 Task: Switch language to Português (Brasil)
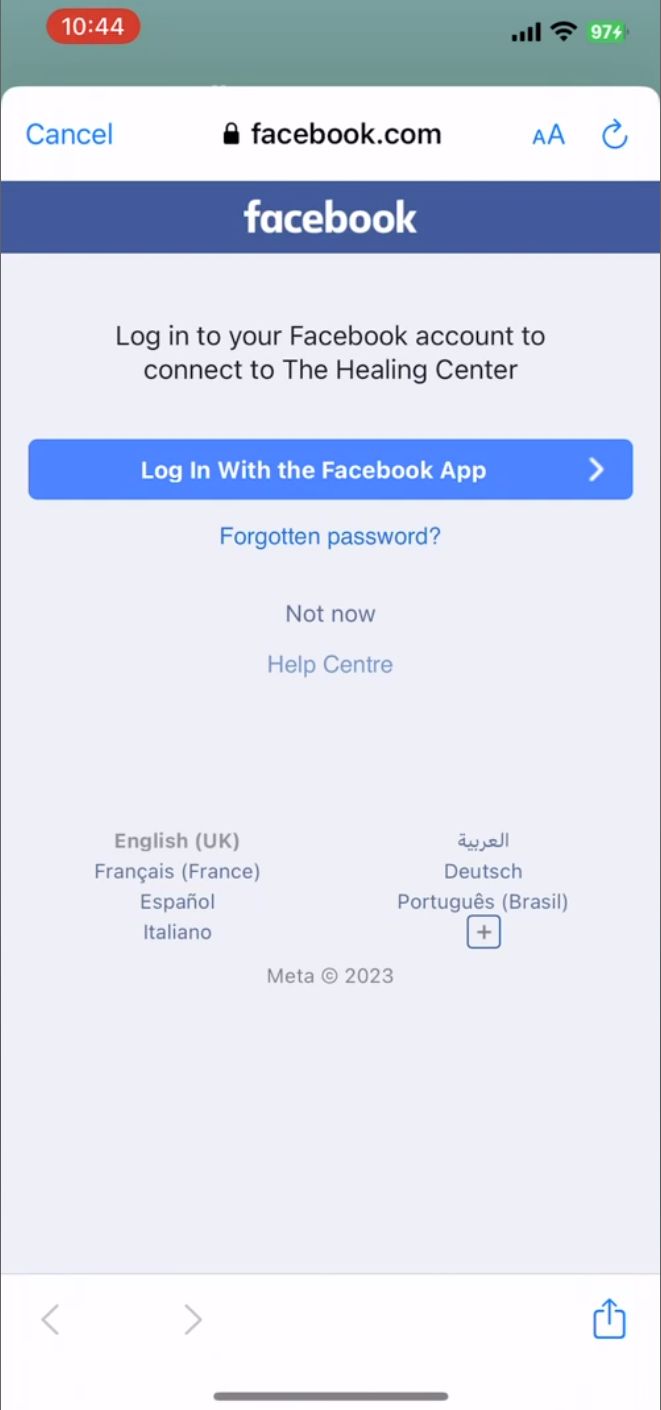tap(483, 902)
